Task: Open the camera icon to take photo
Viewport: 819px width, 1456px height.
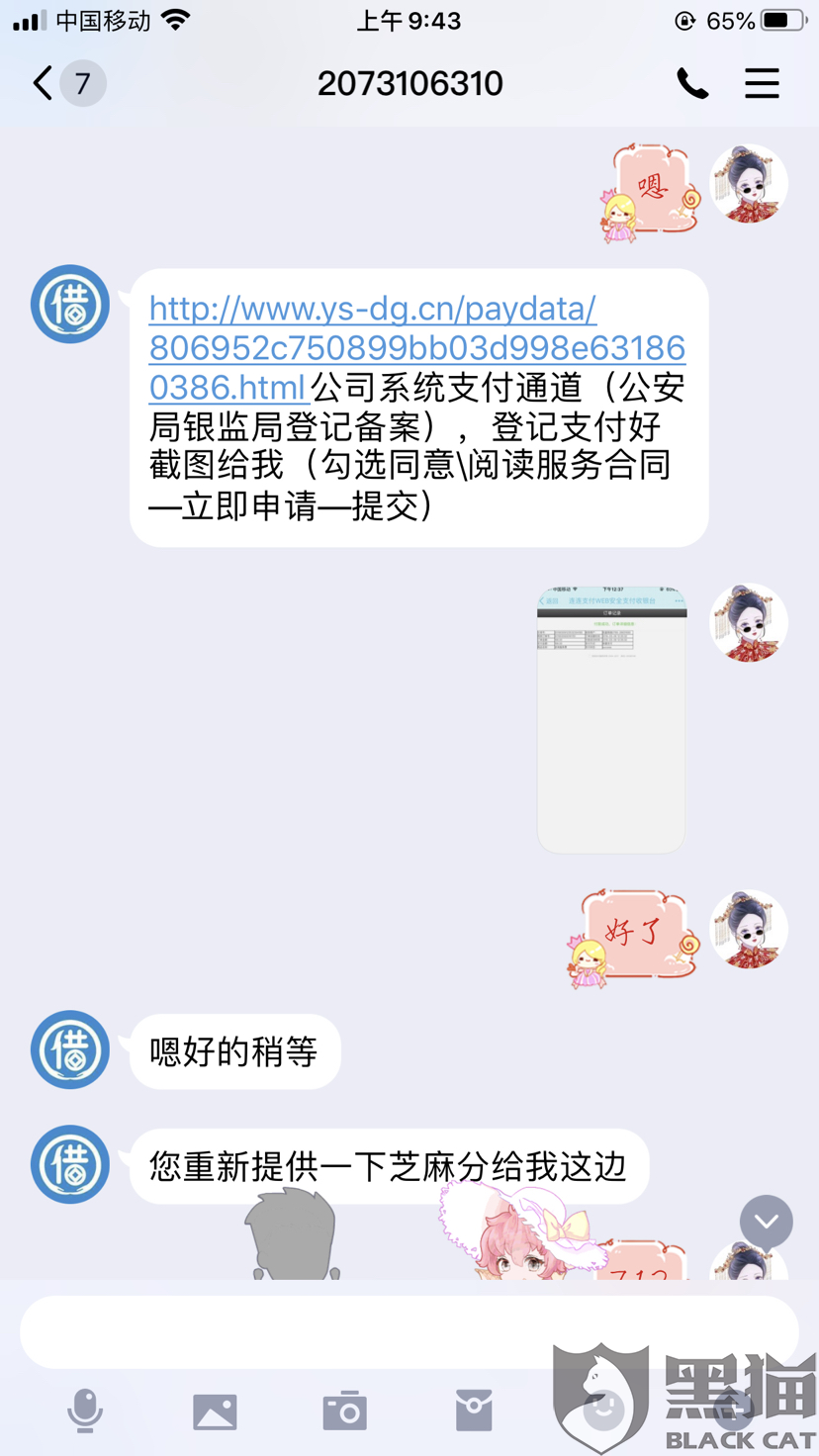Action: pos(343,1412)
